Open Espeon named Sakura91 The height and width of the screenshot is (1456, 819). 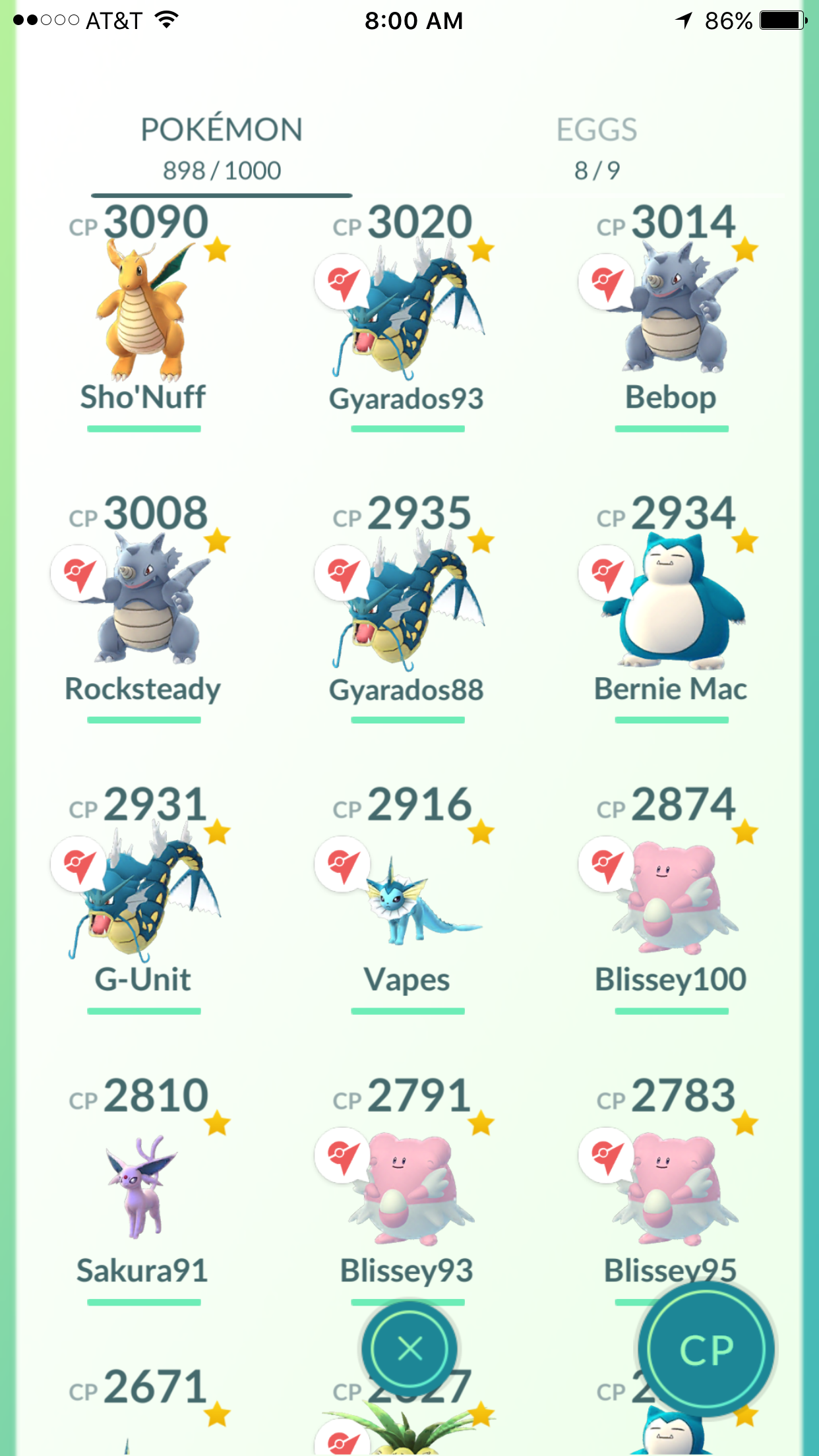click(144, 1190)
